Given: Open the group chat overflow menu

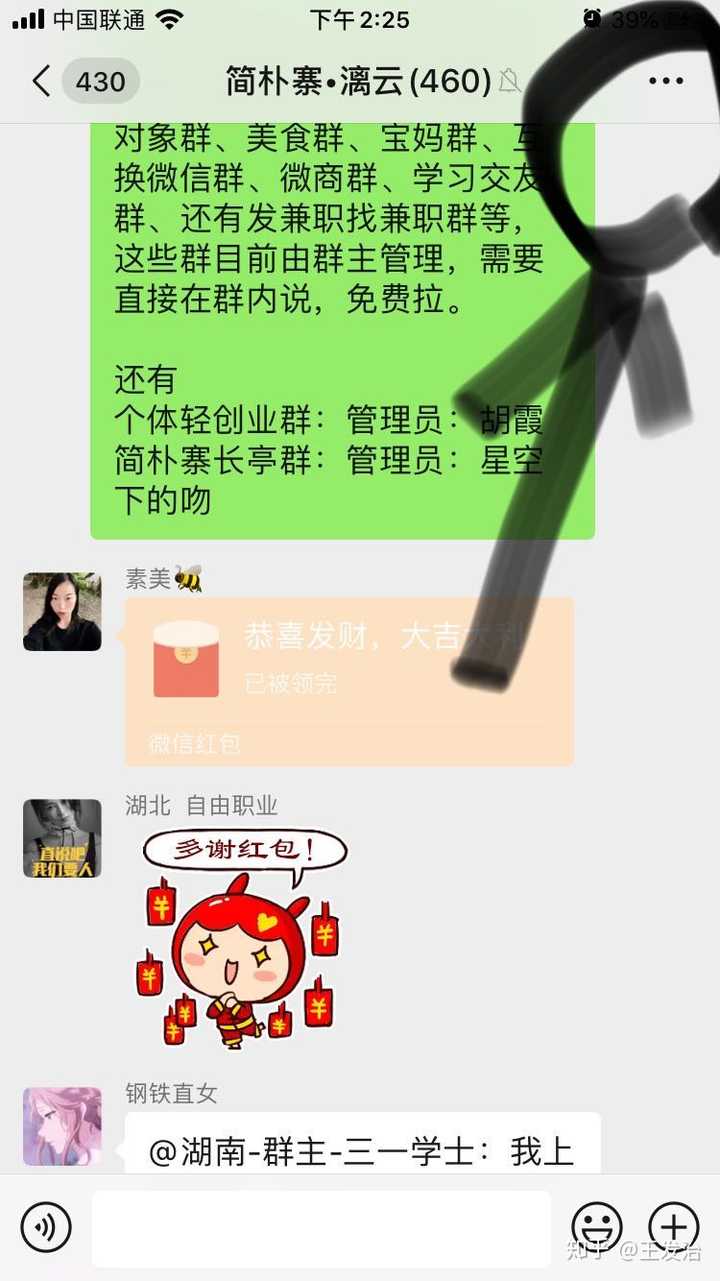Looking at the screenshot, I should click(665, 82).
